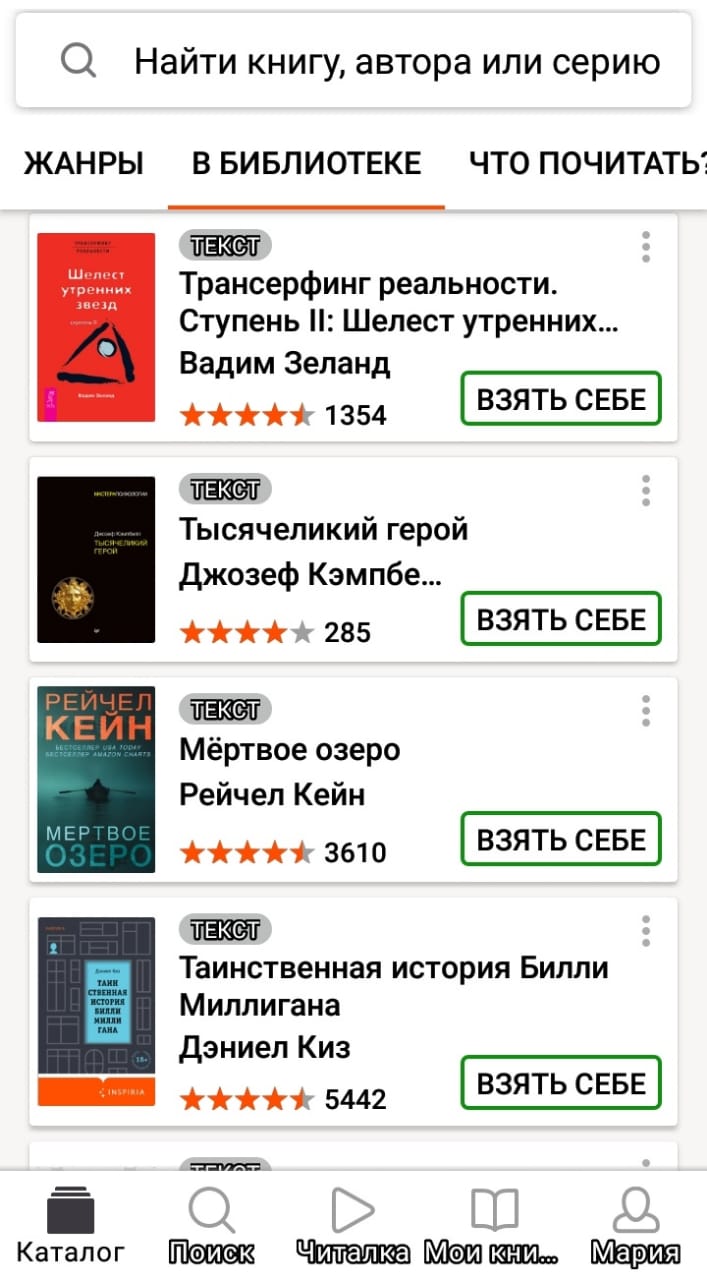Open Мария profile tab
Image resolution: width=707 pixels, height=1280 pixels.
point(635,1226)
